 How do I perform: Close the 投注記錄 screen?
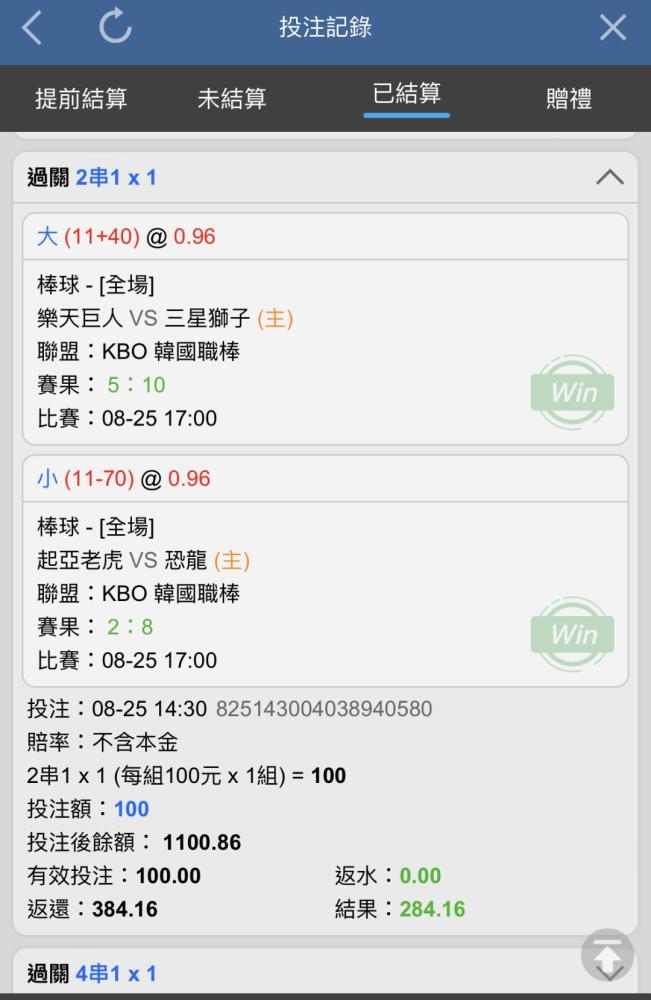pos(613,28)
